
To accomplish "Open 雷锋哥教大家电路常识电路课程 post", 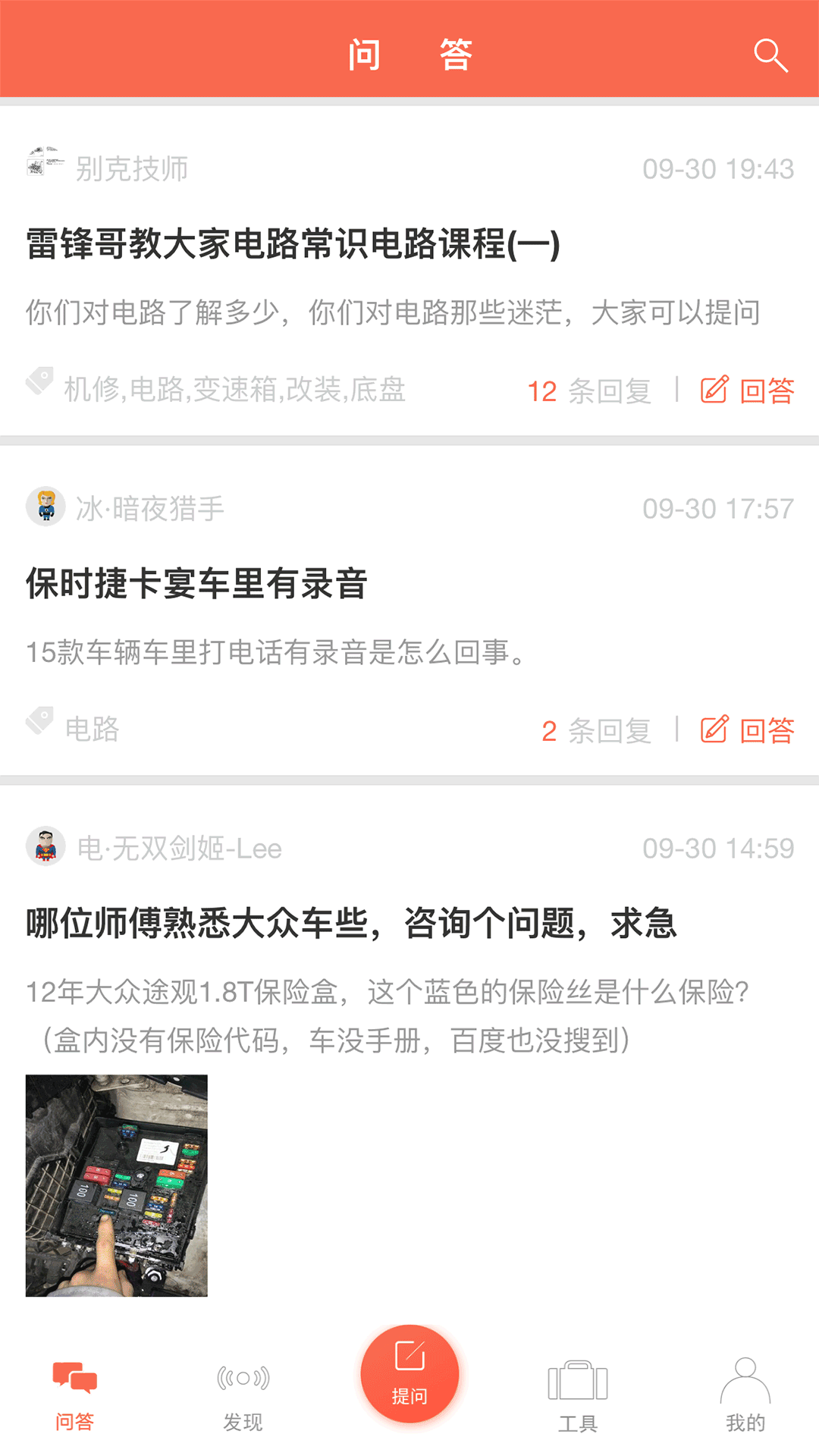I will [292, 244].
